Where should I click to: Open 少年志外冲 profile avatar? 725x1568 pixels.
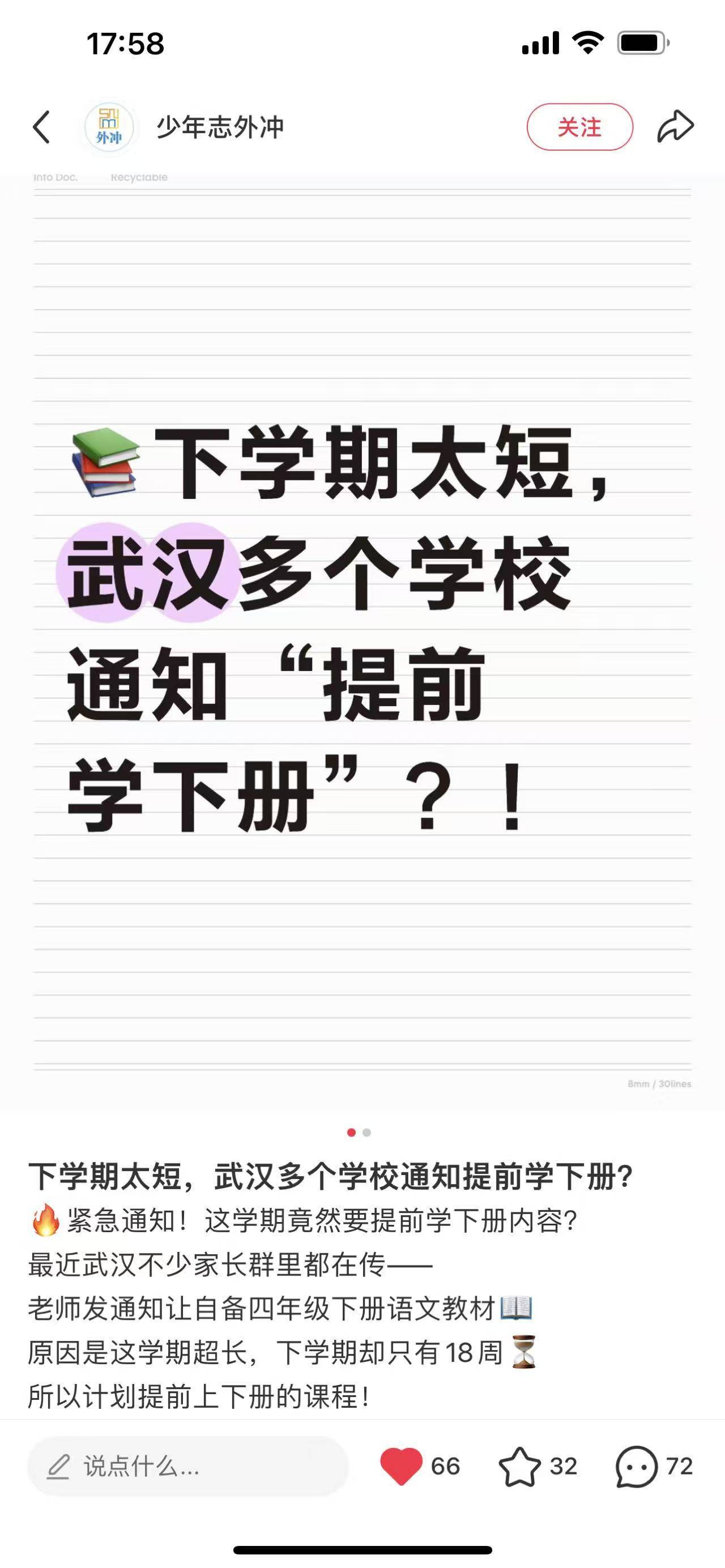pos(109,127)
